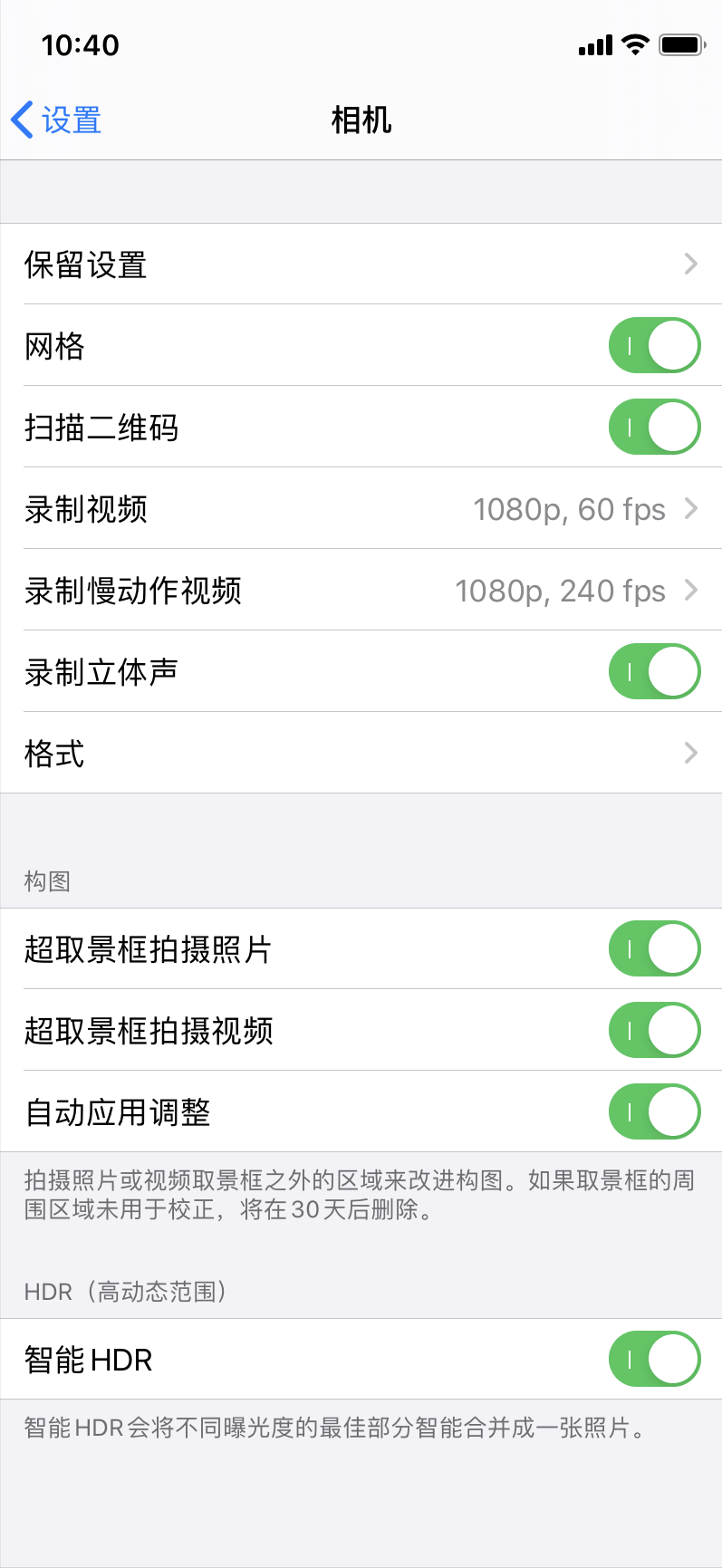Turn off 自动应用调整

click(654, 1111)
